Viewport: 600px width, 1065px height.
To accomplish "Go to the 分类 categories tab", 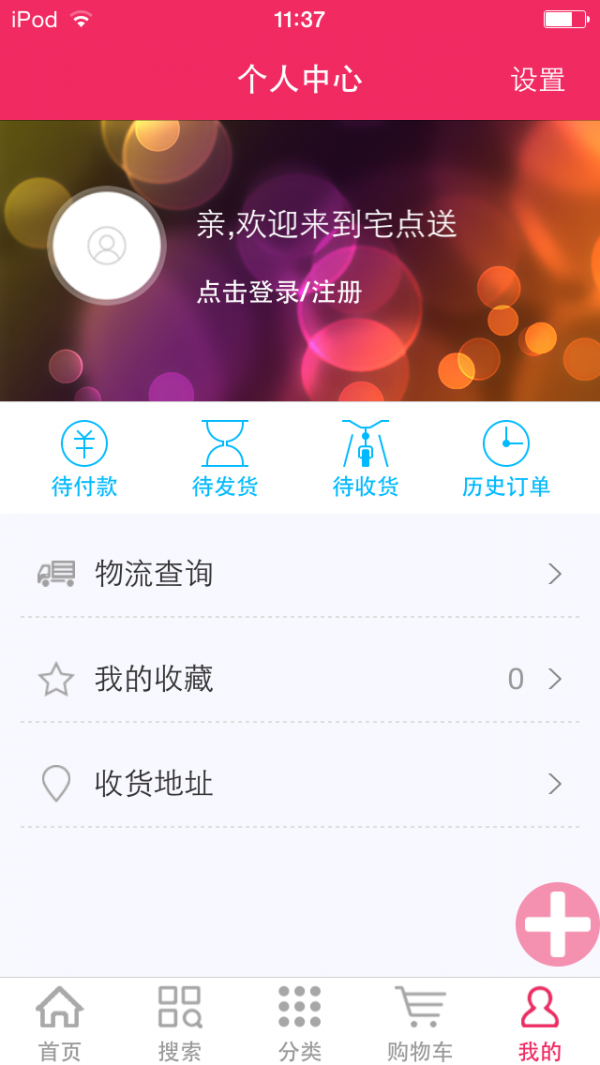I will coord(300,1022).
